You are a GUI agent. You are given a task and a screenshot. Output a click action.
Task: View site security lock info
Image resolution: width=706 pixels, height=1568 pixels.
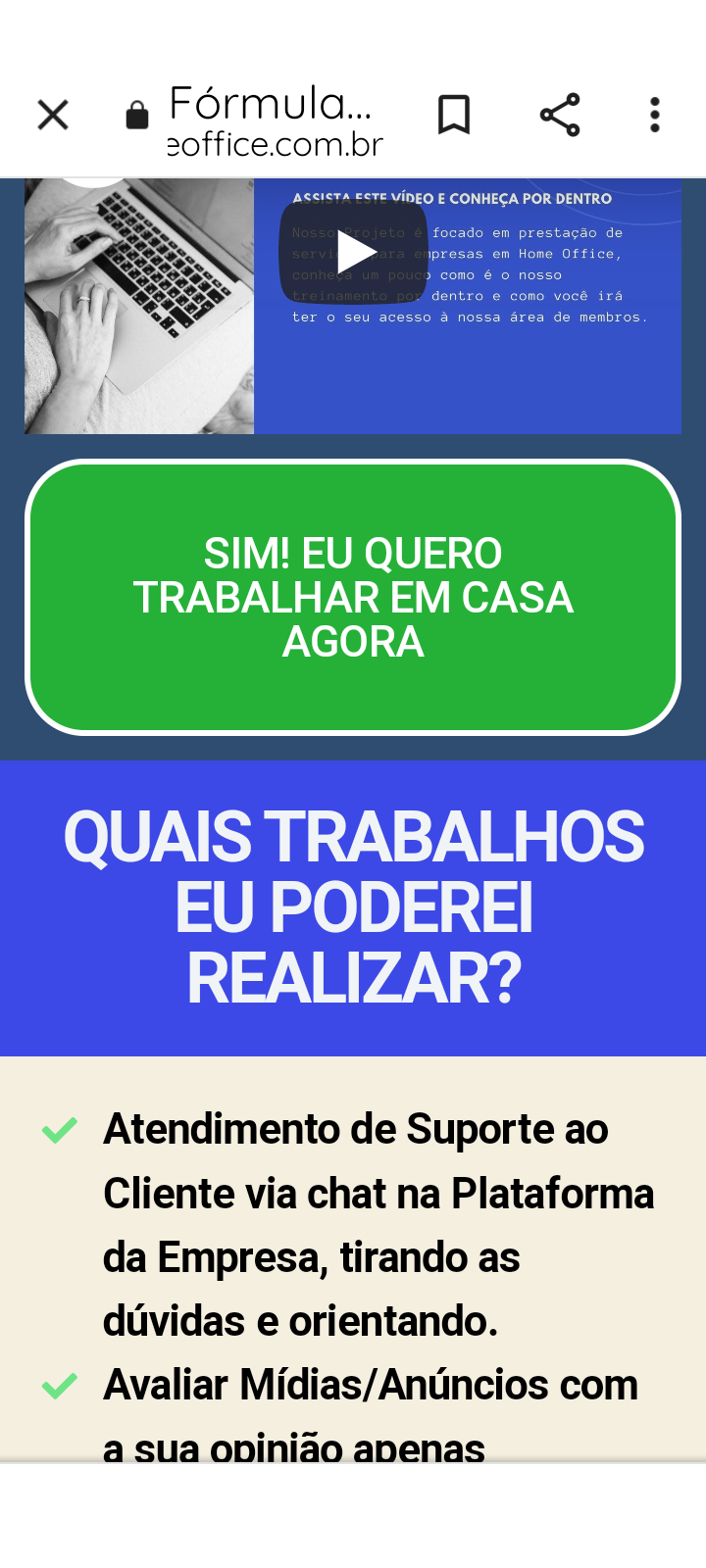click(x=137, y=116)
